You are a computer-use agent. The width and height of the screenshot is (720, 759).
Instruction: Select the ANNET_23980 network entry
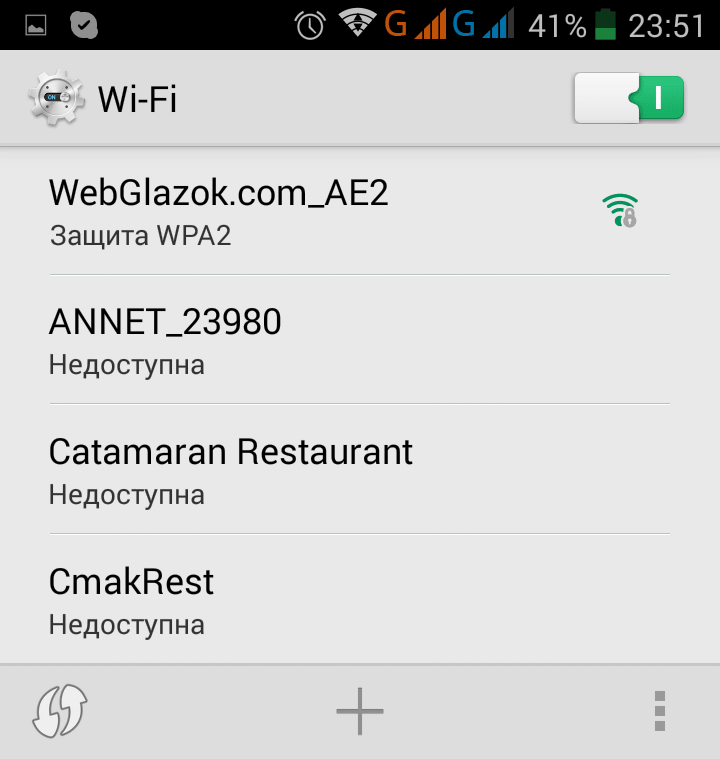point(300,340)
